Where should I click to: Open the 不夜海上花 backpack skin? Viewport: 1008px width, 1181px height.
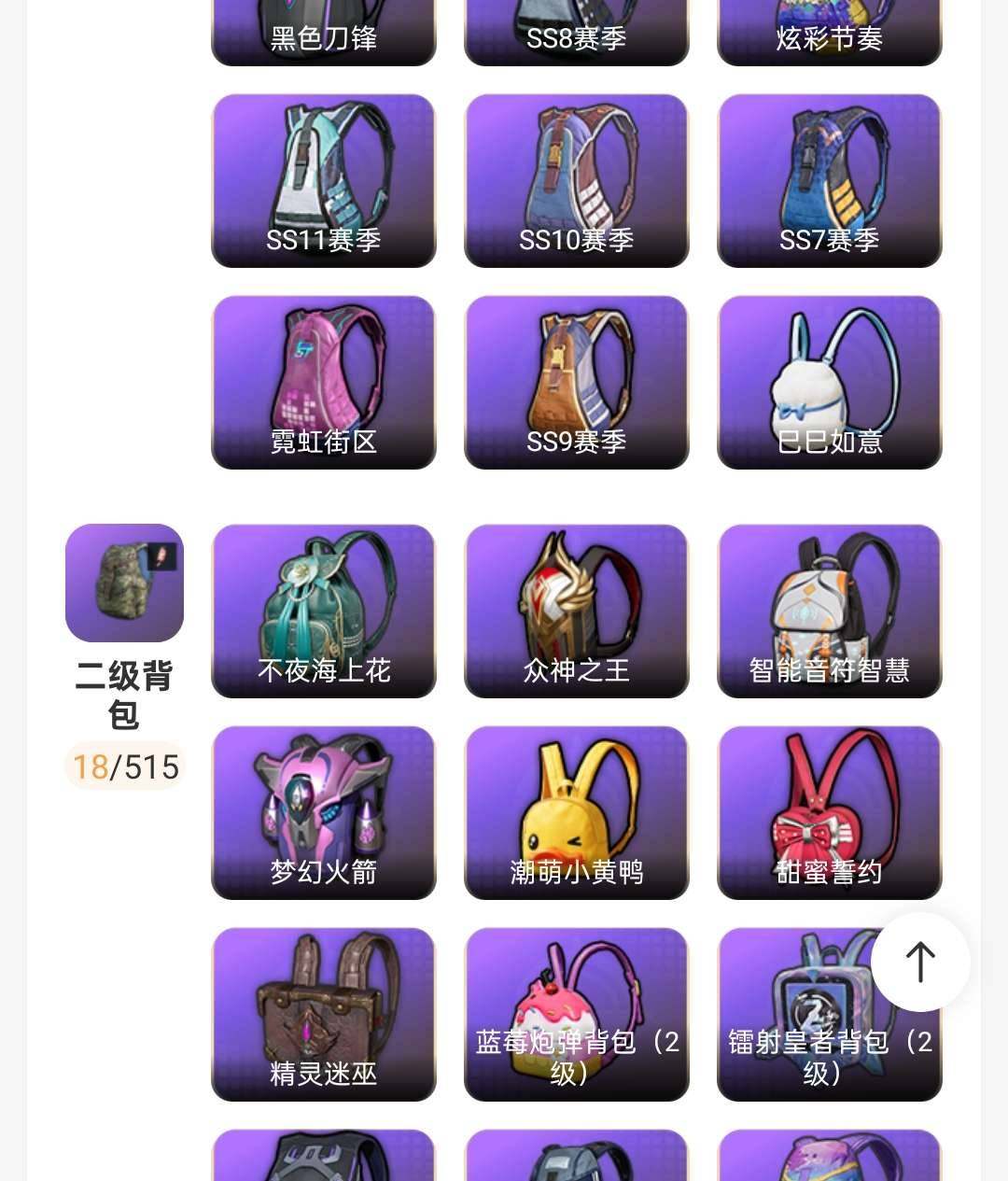pos(324,611)
